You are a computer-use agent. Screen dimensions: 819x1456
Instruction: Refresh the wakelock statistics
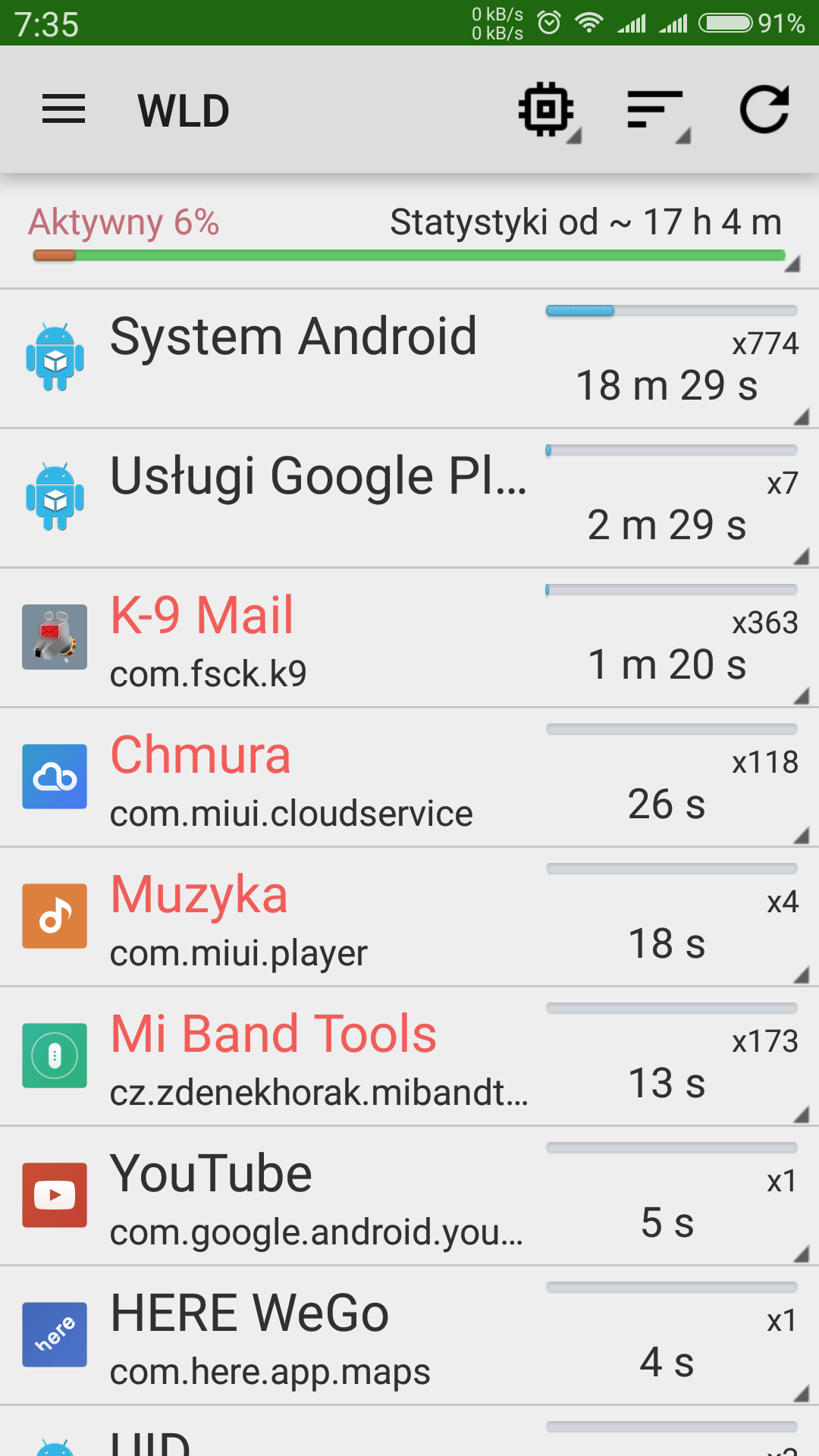point(764,110)
